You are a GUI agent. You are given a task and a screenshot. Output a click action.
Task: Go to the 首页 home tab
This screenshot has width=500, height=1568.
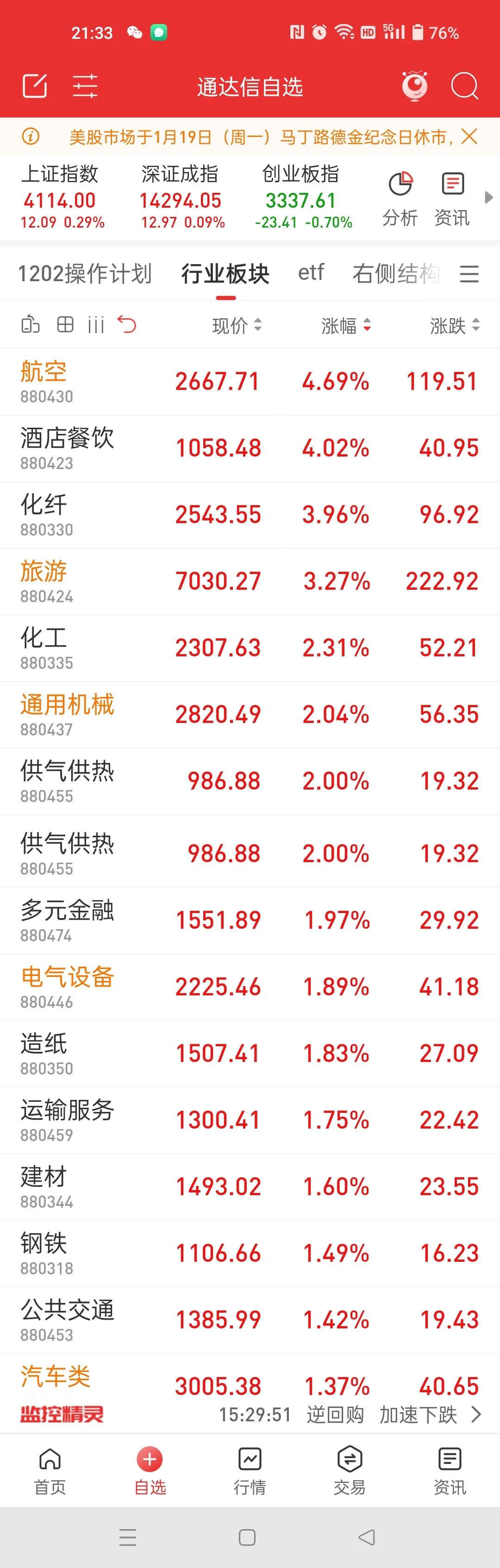tap(50, 1470)
